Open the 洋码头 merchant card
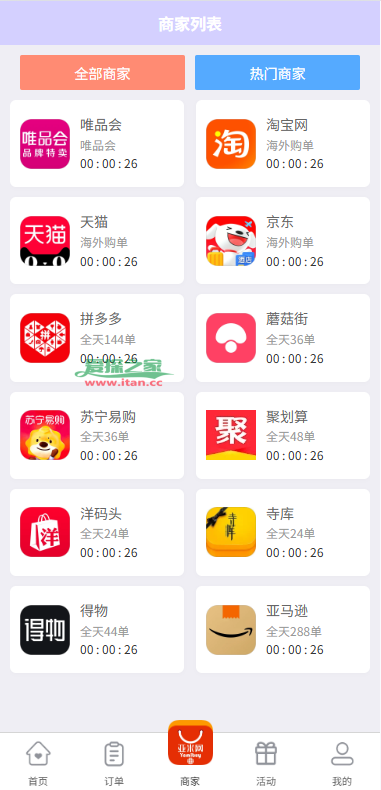 click(x=97, y=533)
